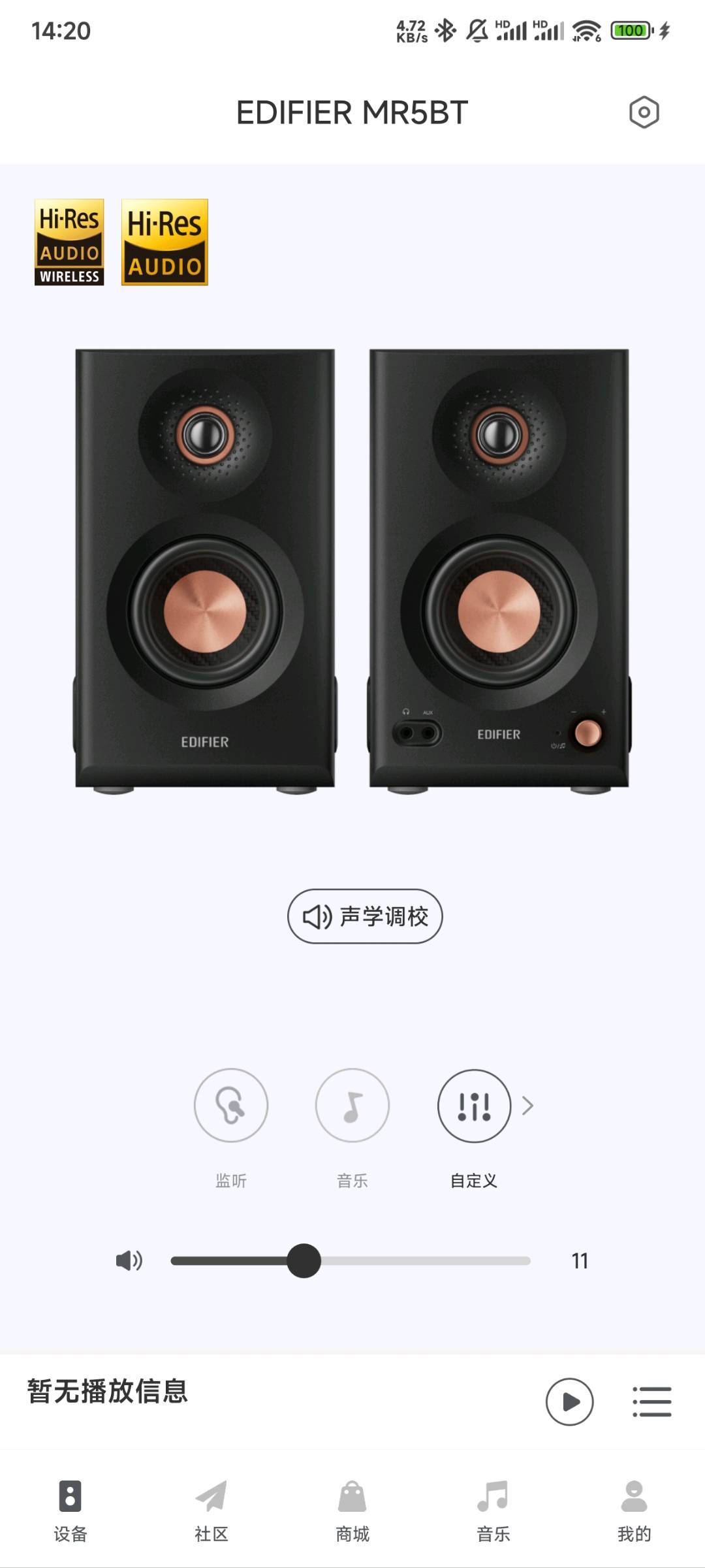Select the 自定义 sound mode
The image size is (705, 1568).
pos(474,1106)
